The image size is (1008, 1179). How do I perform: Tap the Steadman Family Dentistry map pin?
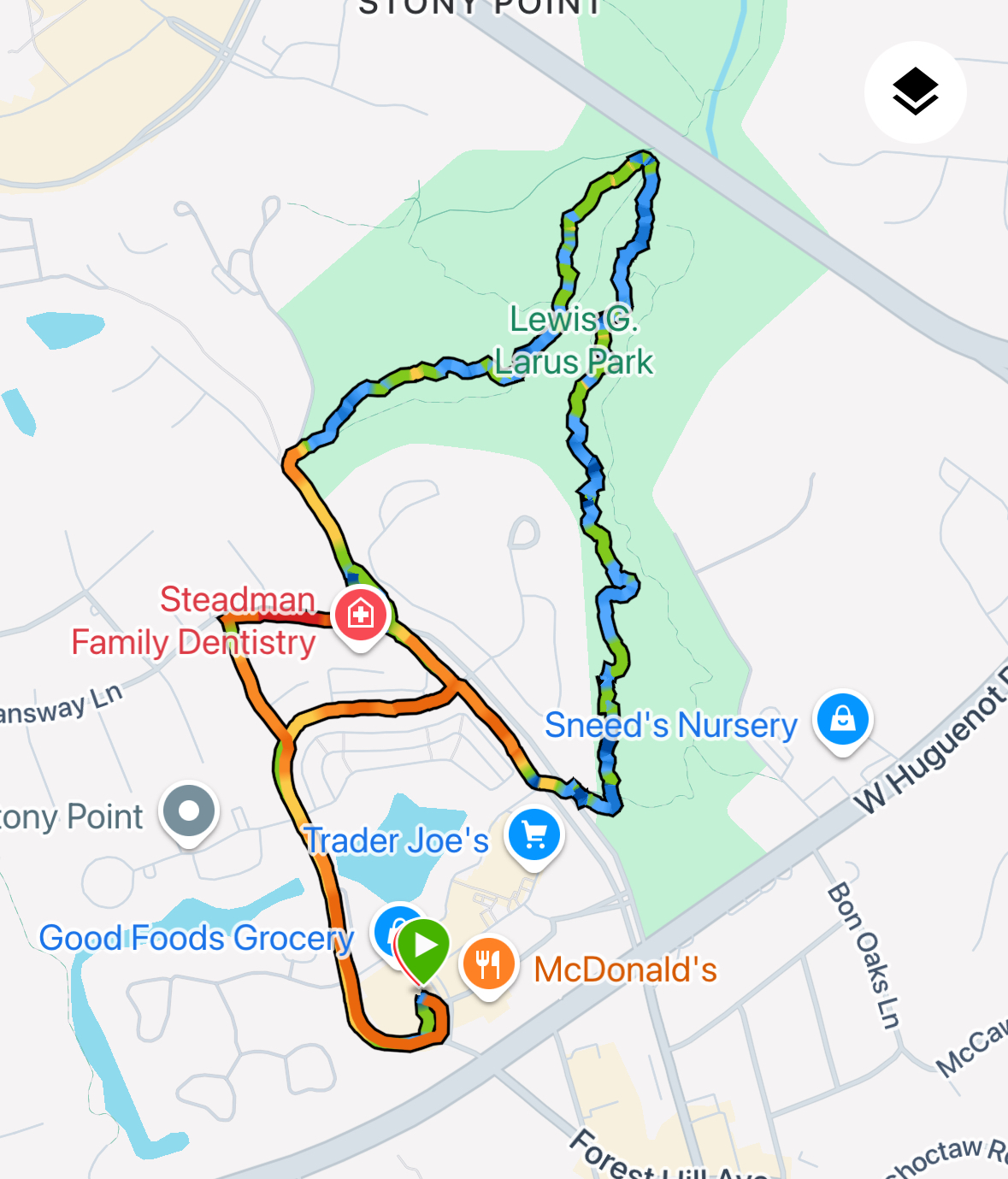pos(361,615)
